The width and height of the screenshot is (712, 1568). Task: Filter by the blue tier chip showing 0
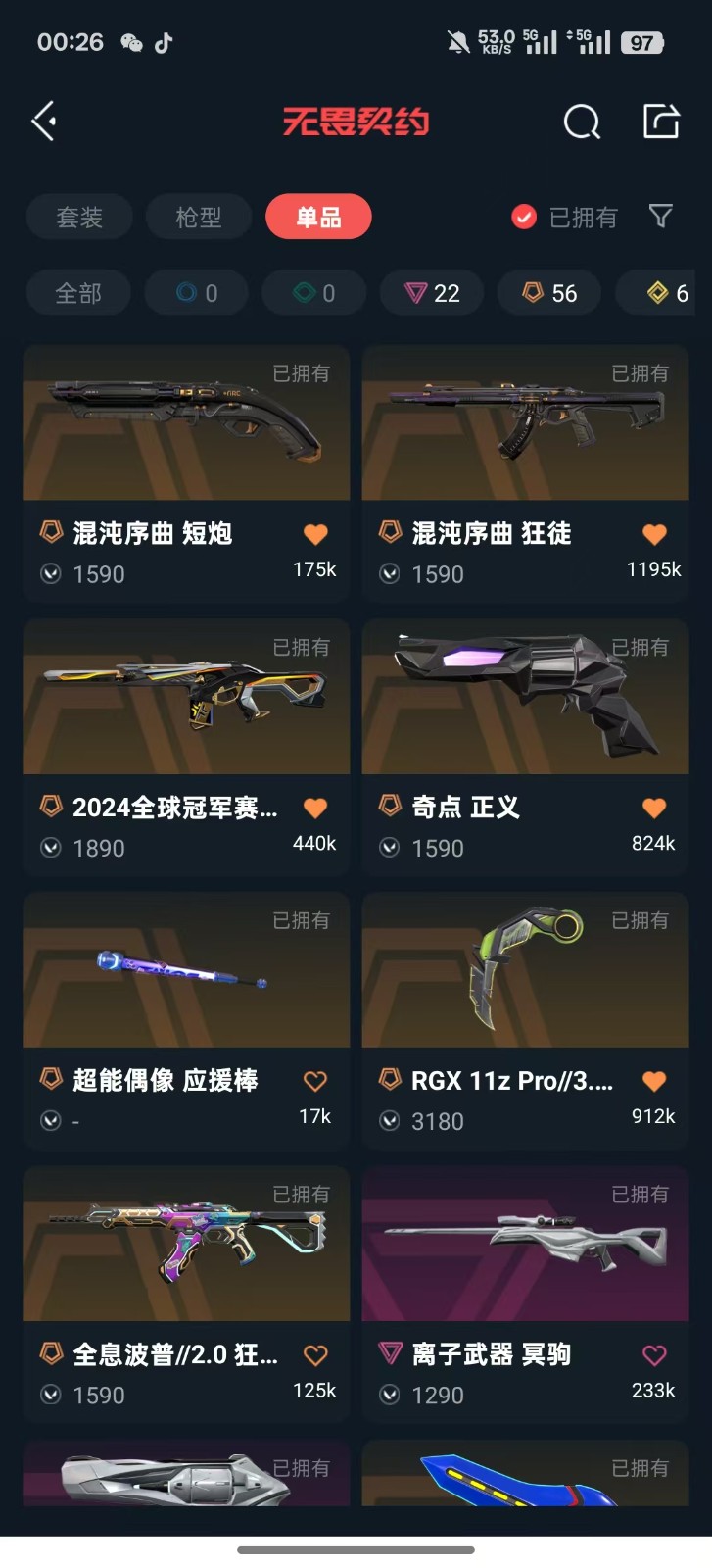pyautogui.click(x=197, y=293)
